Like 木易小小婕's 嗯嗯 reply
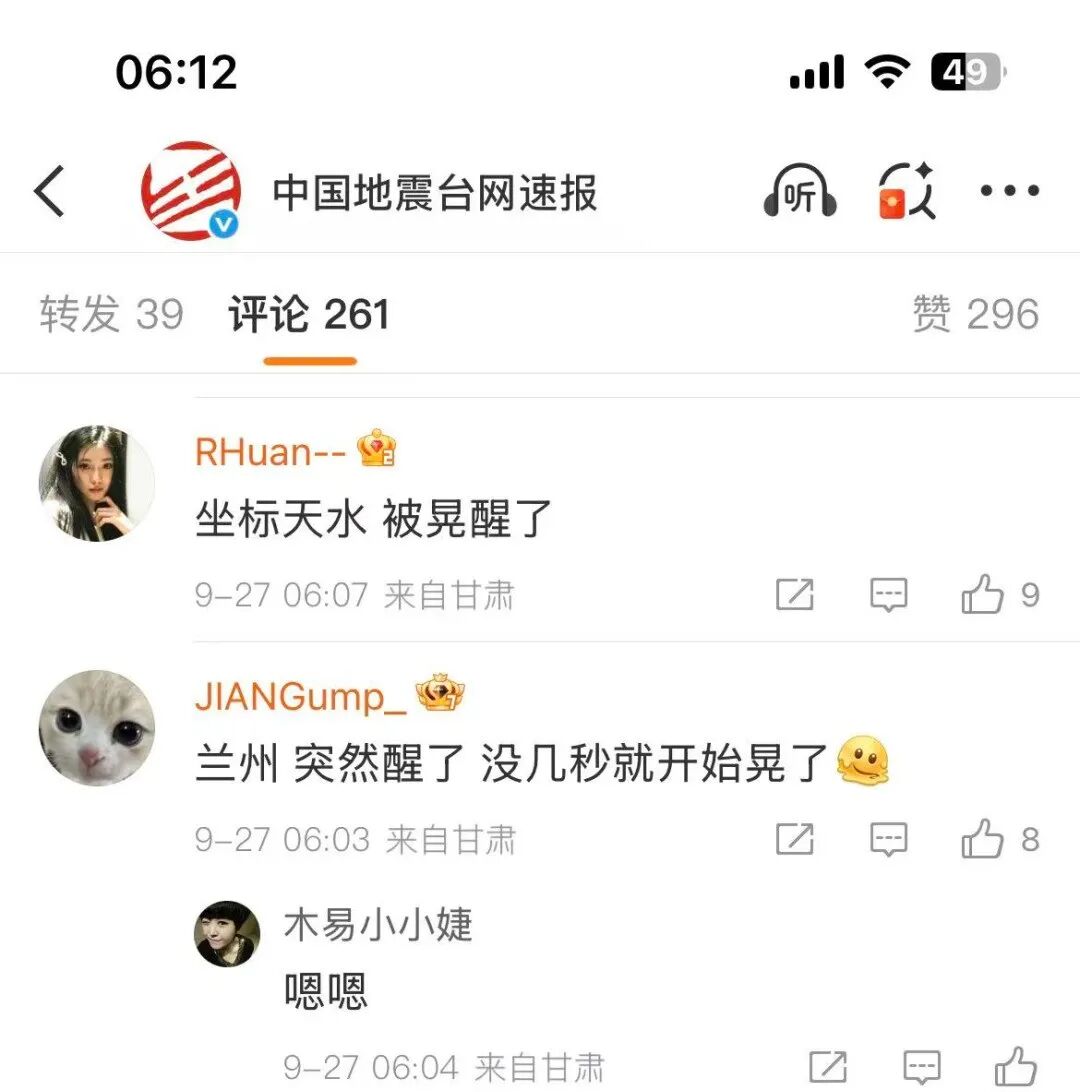The width and height of the screenshot is (1080, 1092). [x=1016, y=1067]
